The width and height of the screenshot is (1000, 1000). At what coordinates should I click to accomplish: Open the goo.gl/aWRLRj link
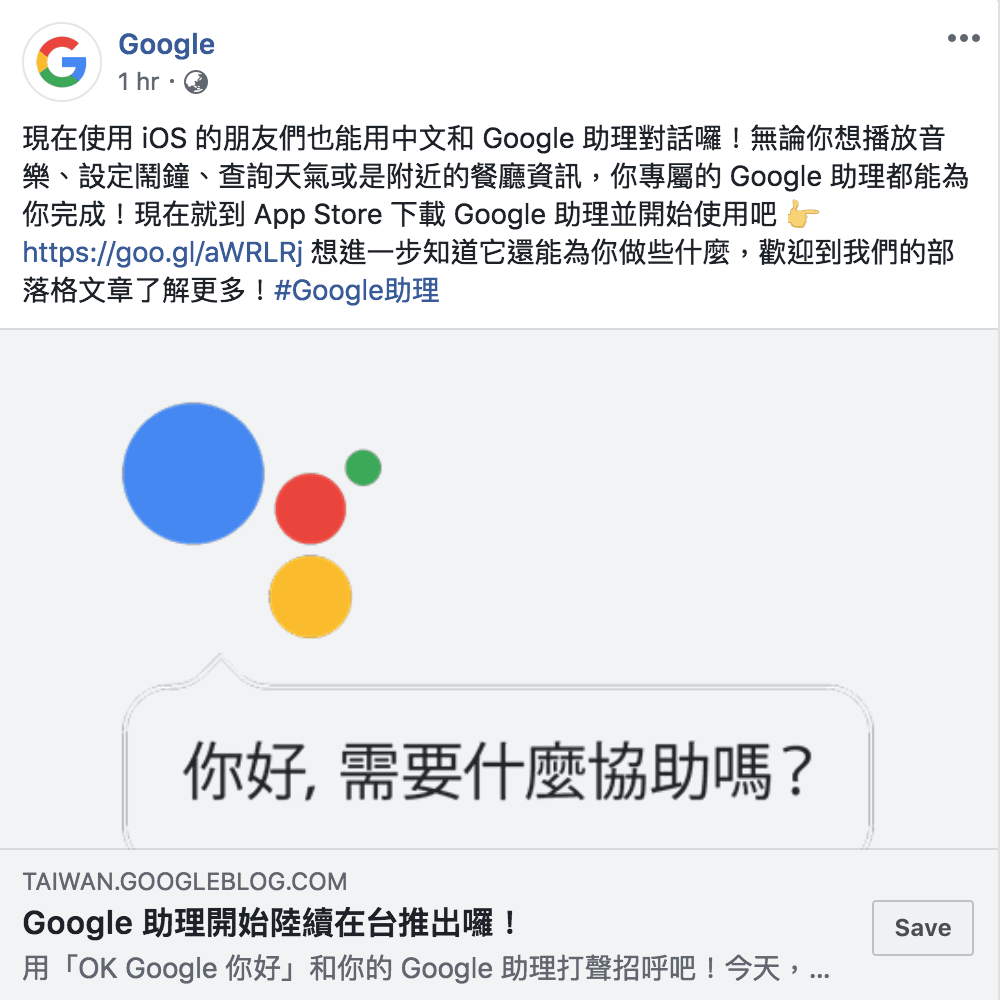click(x=162, y=252)
